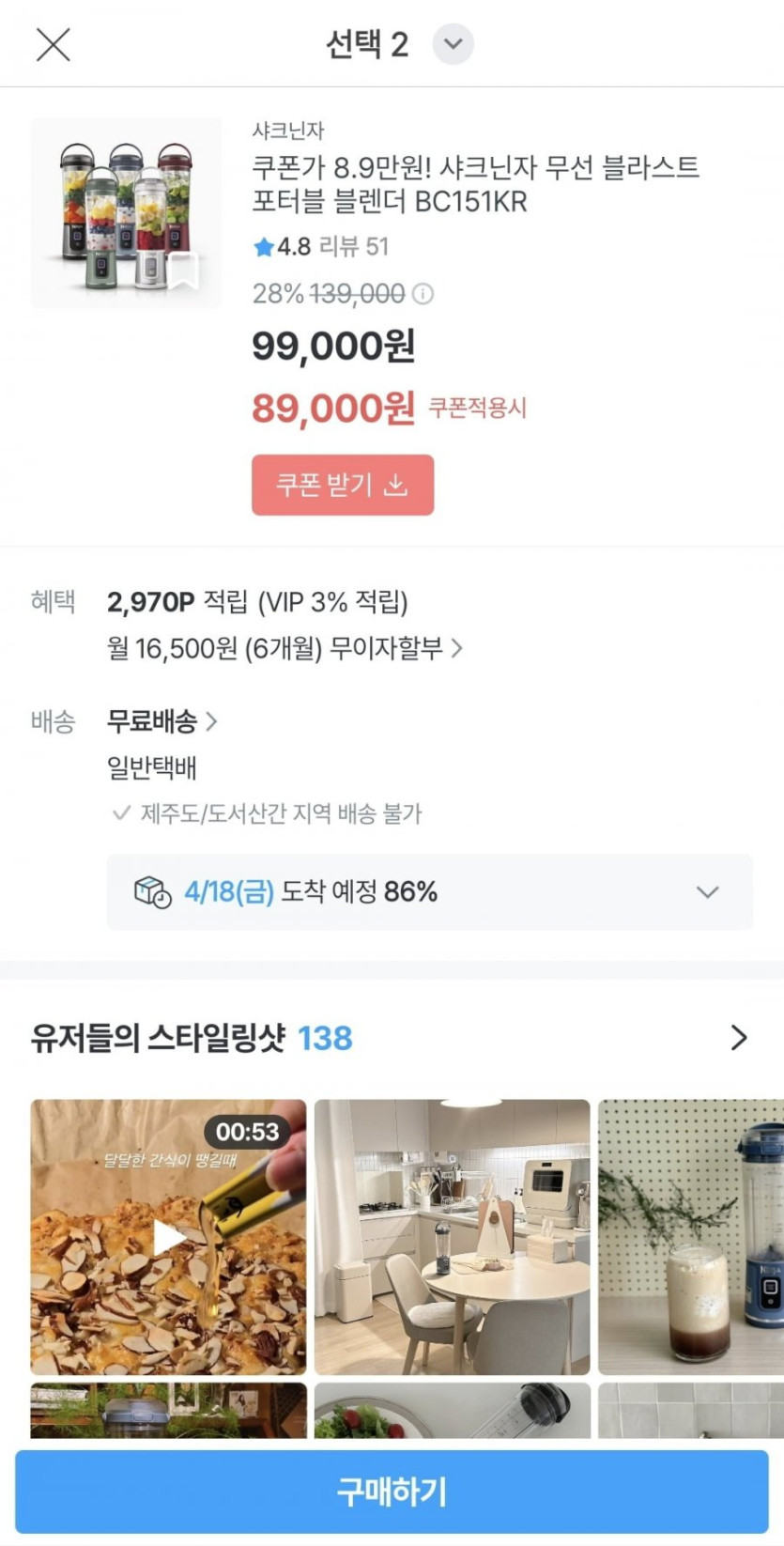Expand the 선택 2 dropdown arrow
Viewport: 784px width, 1546px height.
(x=453, y=44)
